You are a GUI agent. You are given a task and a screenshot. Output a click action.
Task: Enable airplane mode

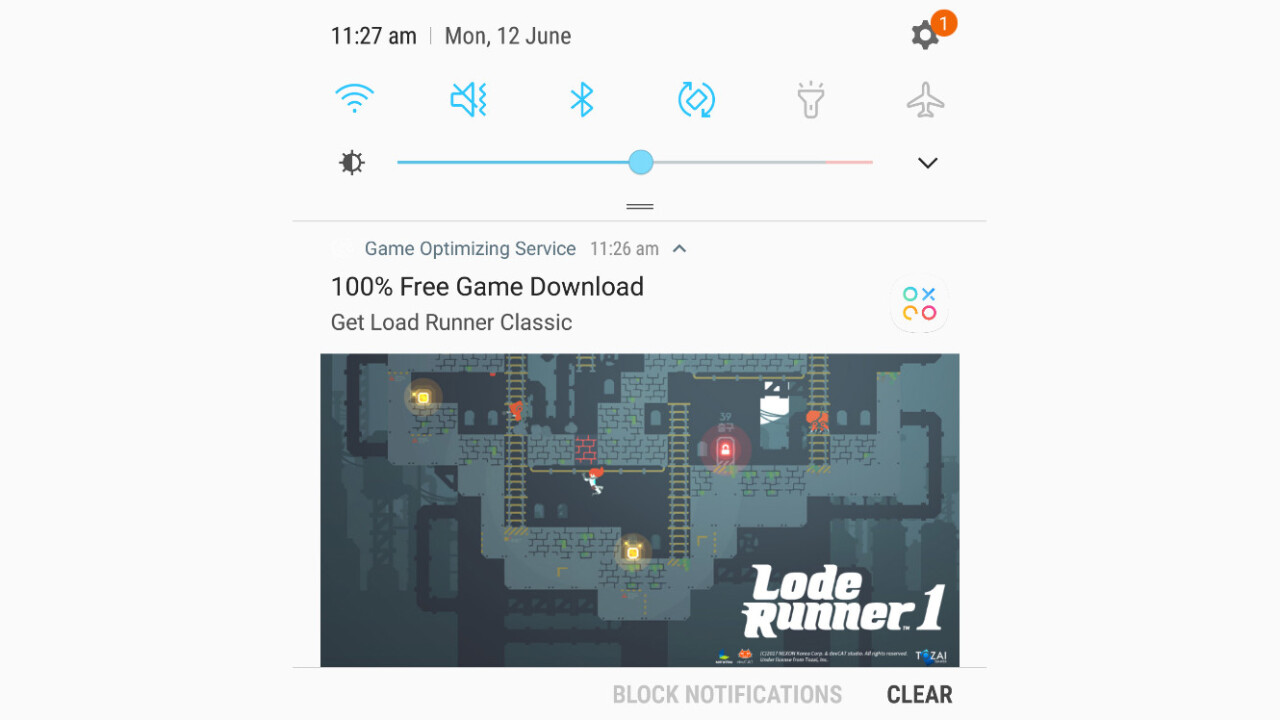coord(925,99)
